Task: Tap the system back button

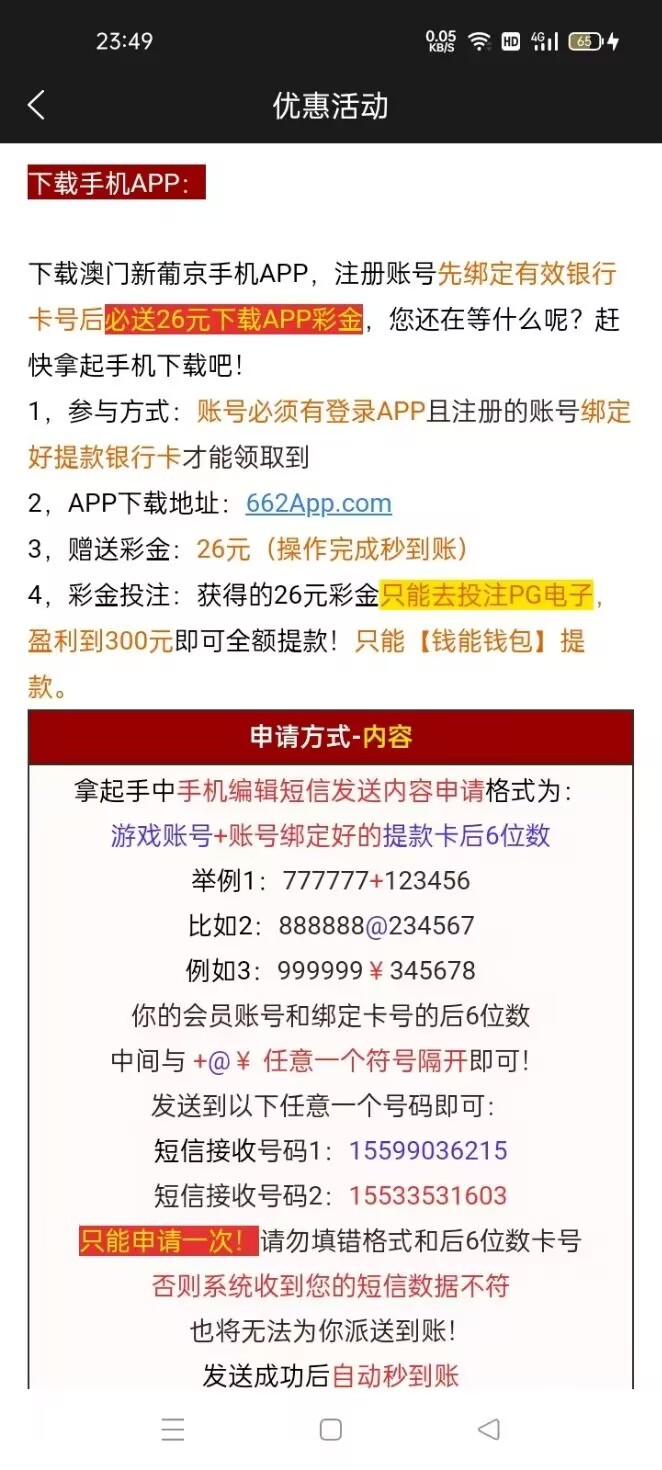Action: point(488,1429)
